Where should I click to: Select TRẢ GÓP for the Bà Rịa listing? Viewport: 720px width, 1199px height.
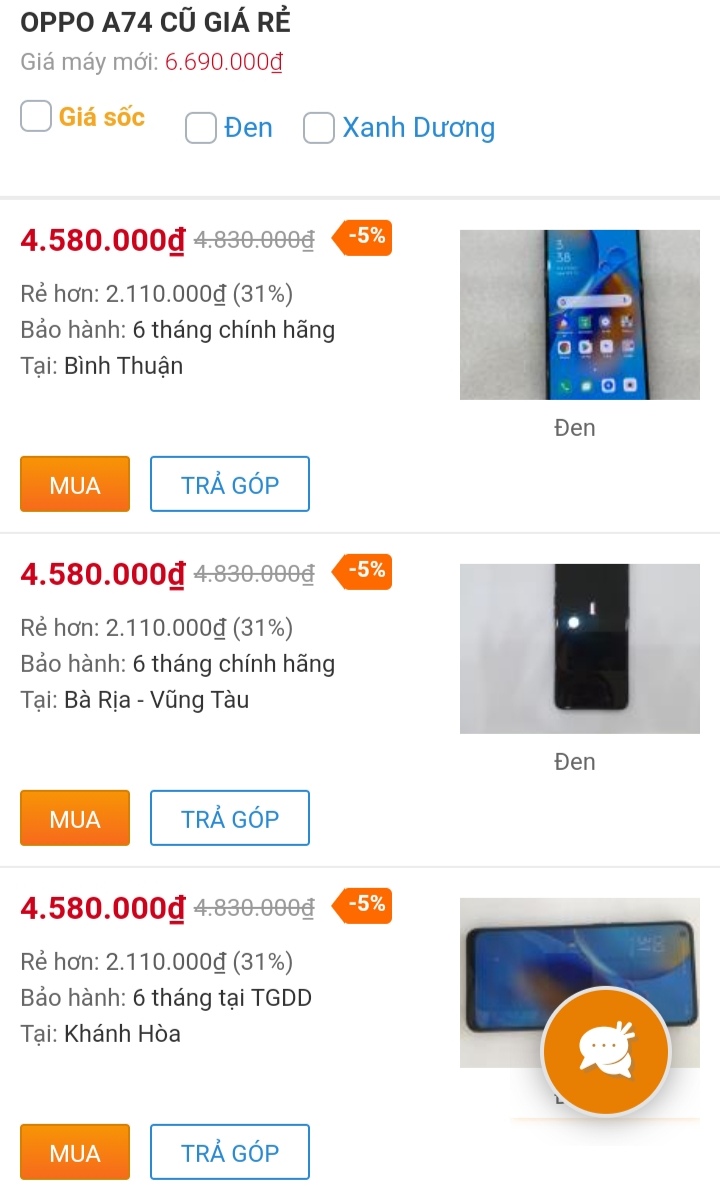[x=229, y=818]
